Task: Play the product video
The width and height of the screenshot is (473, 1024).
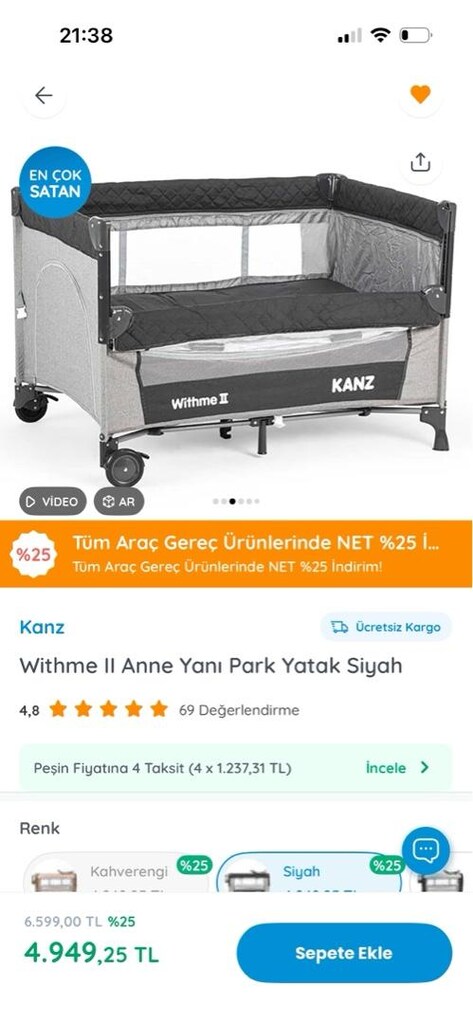Action: (x=52, y=502)
